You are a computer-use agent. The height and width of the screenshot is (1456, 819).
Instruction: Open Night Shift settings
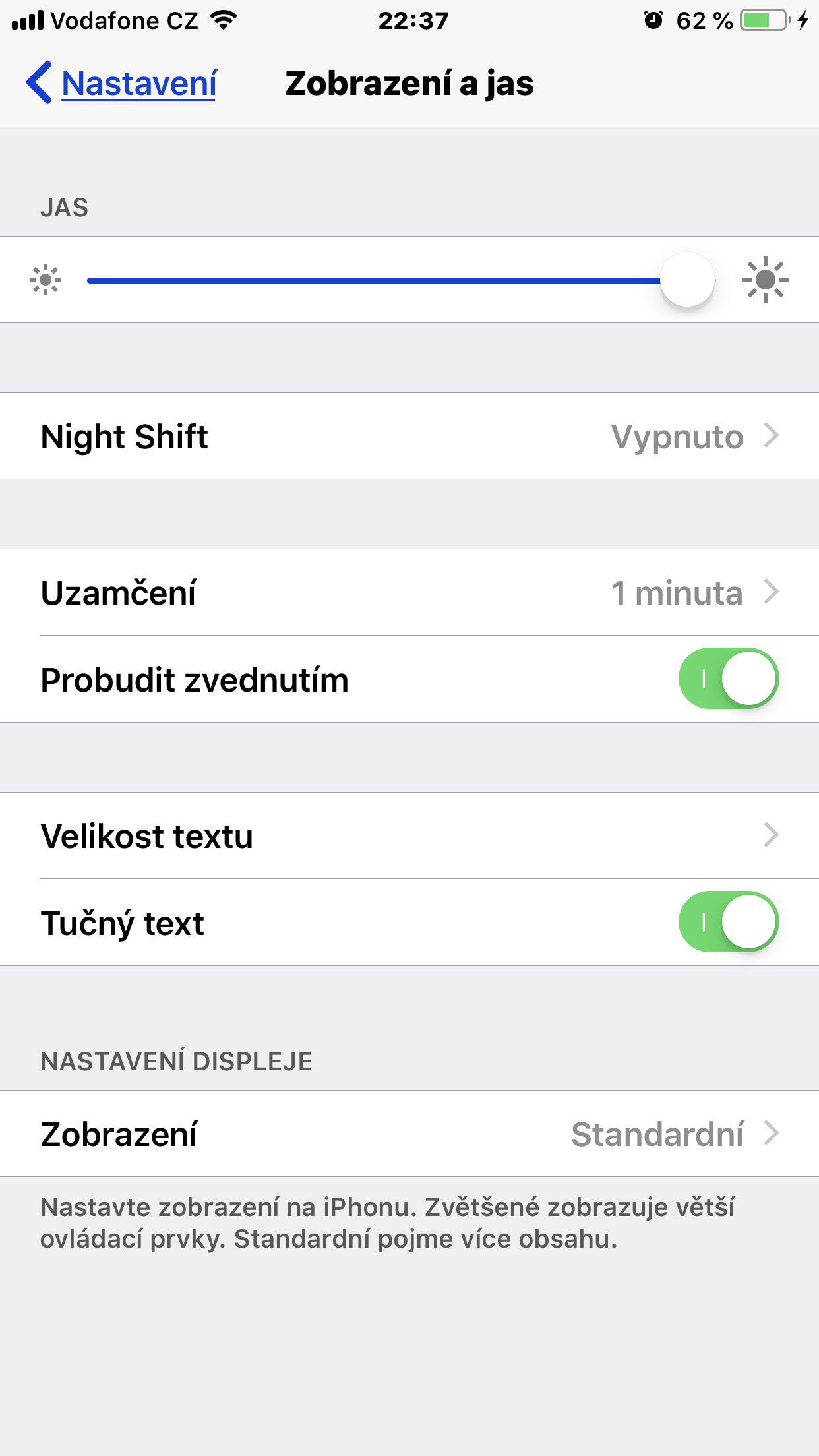pyautogui.click(x=409, y=437)
